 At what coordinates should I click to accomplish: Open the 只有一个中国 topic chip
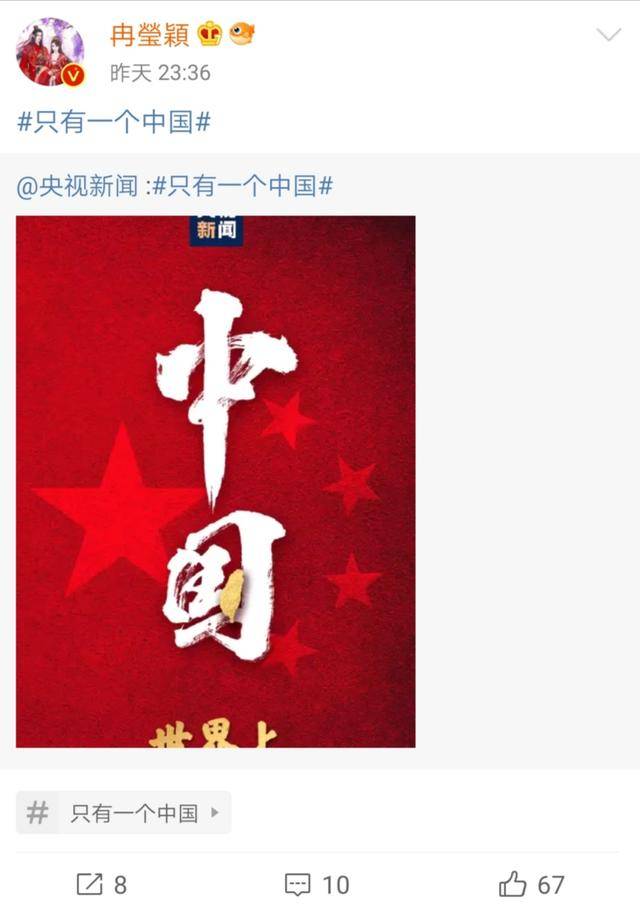click(124, 813)
